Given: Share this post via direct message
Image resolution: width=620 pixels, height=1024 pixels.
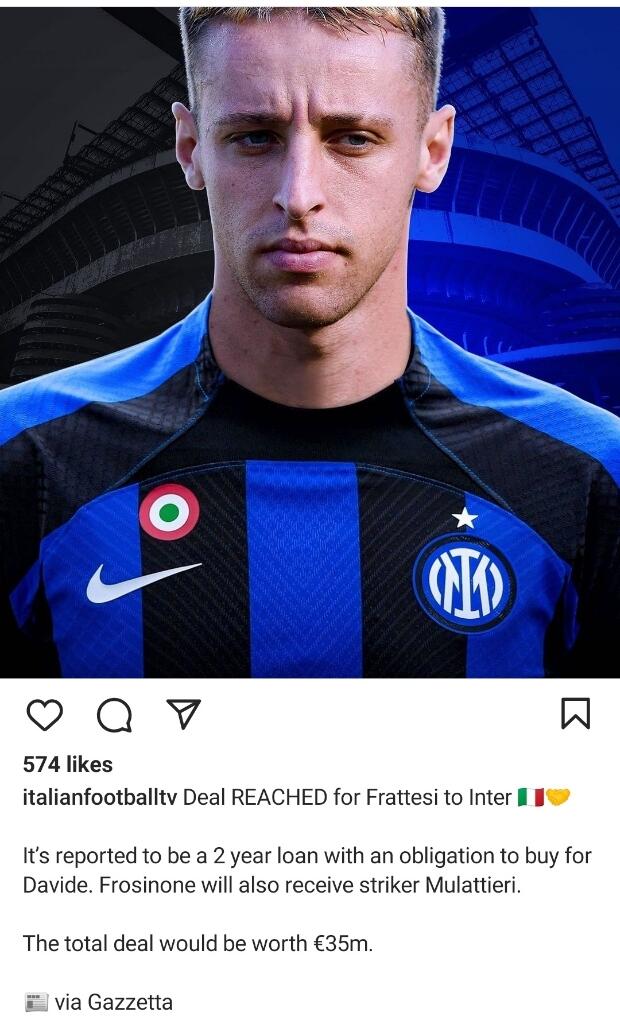Looking at the screenshot, I should point(183,713).
